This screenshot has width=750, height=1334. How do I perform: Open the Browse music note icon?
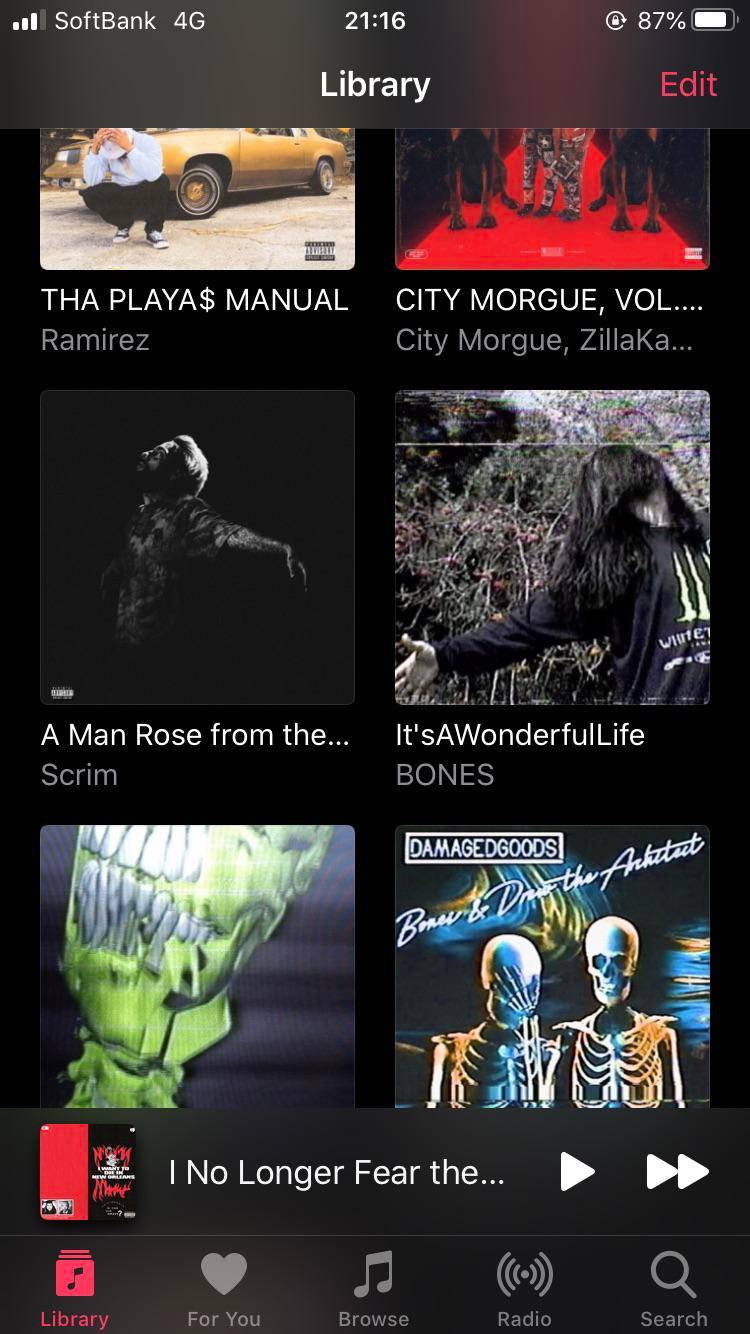[x=374, y=1272]
